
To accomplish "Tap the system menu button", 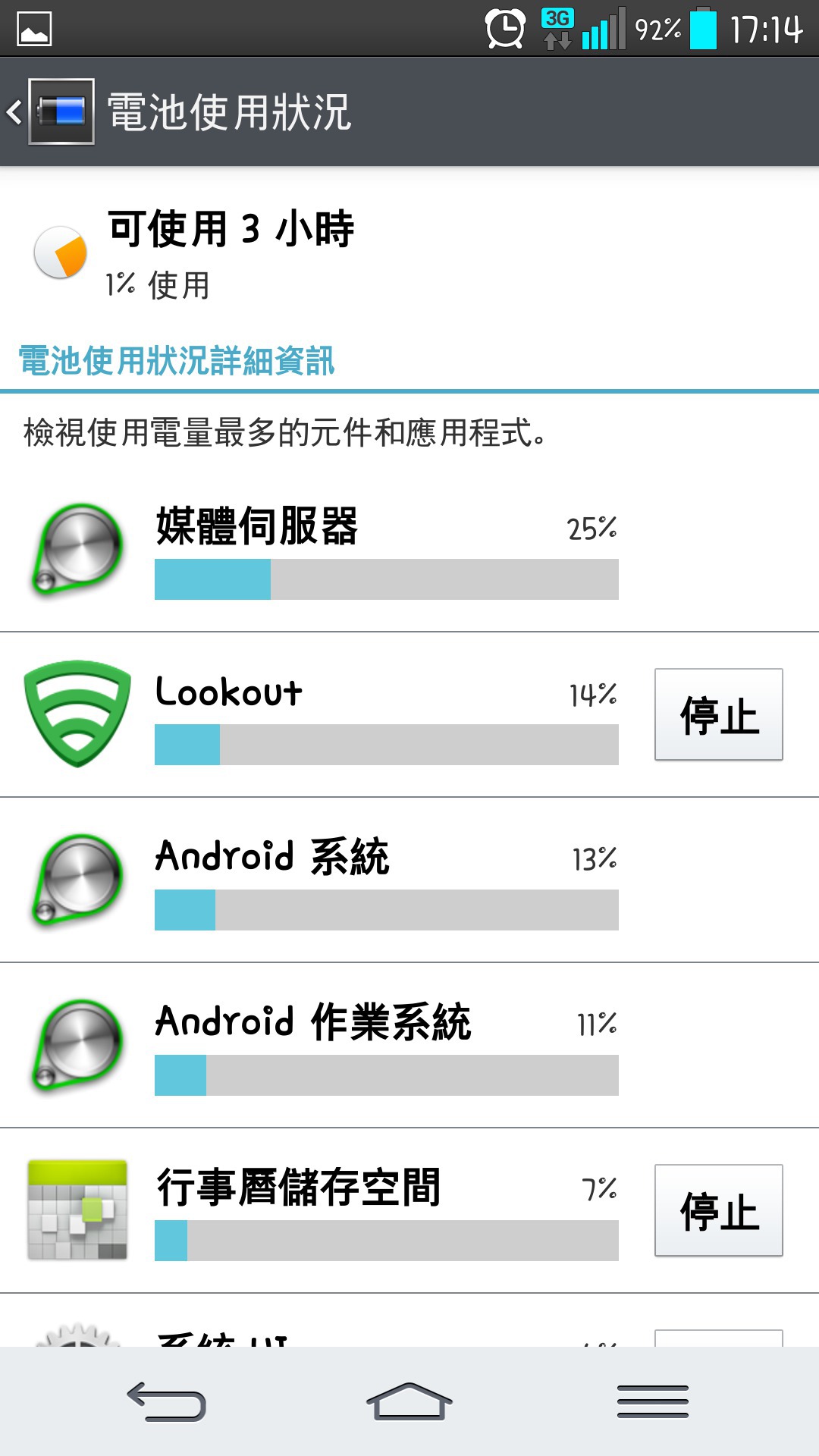I will click(x=652, y=1401).
